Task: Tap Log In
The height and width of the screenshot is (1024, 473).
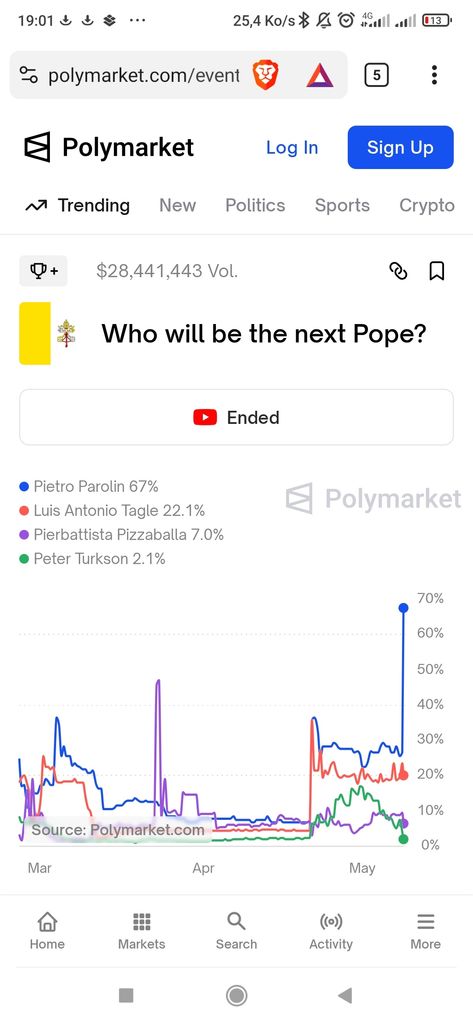Action: (292, 148)
